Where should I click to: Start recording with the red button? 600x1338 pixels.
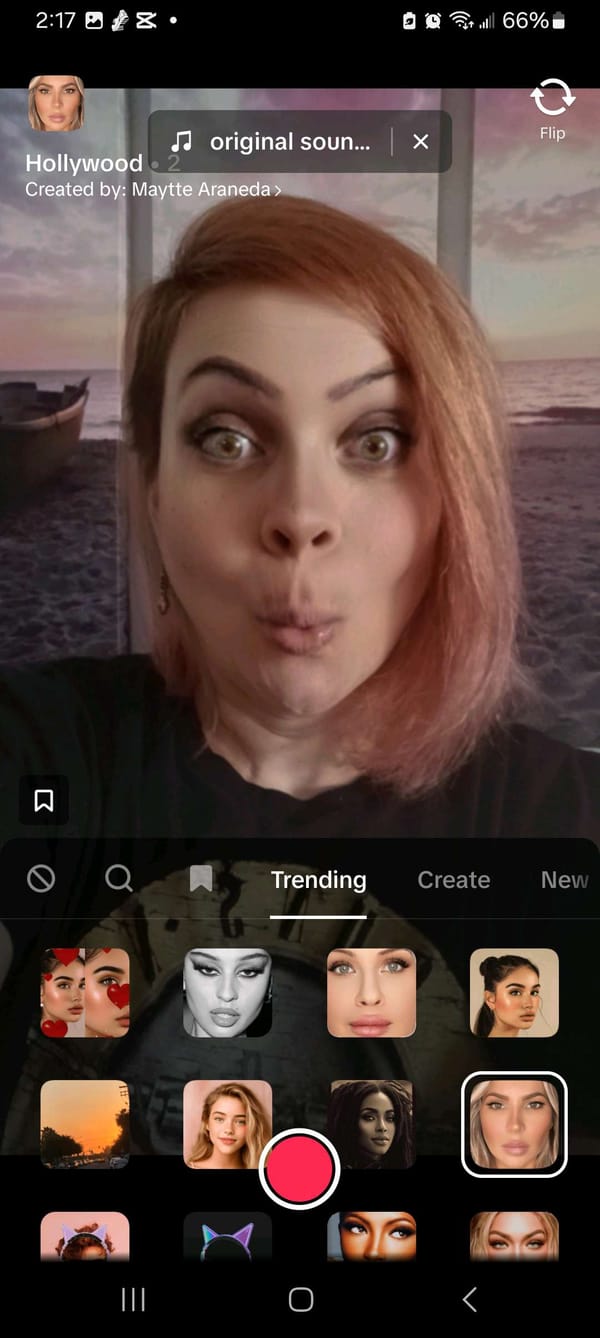coord(299,1169)
